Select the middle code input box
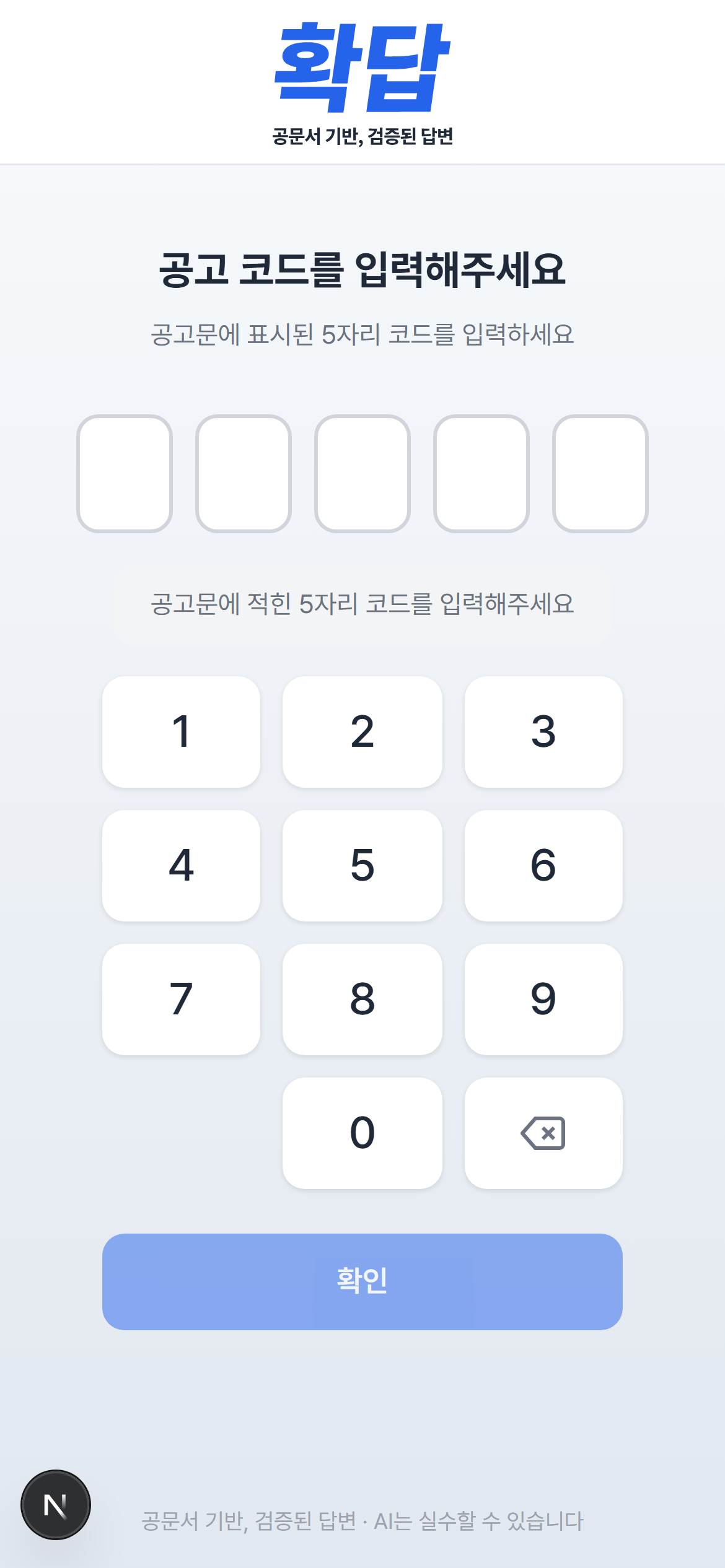725x1568 pixels. (x=362, y=474)
